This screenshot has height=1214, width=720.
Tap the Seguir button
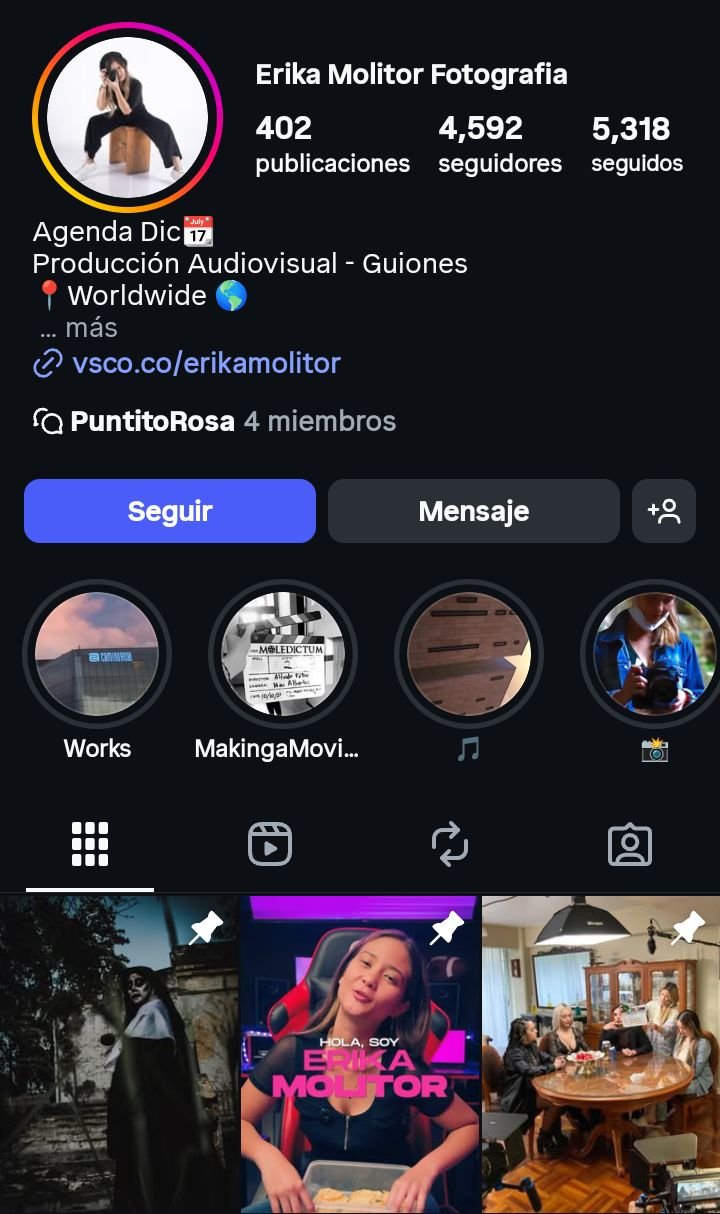click(x=170, y=511)
